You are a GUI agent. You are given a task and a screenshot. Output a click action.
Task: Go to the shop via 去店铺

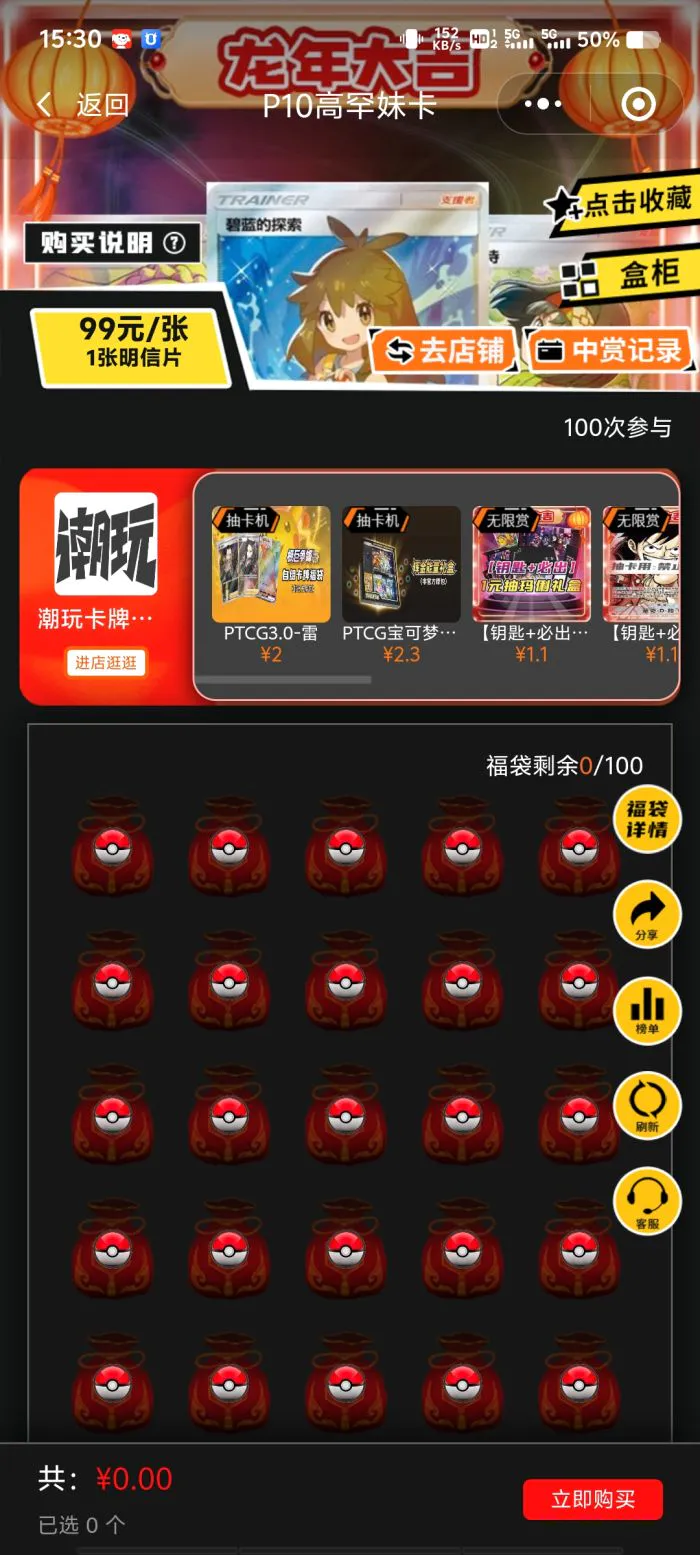pyautogui.click(x=443, y=350)
